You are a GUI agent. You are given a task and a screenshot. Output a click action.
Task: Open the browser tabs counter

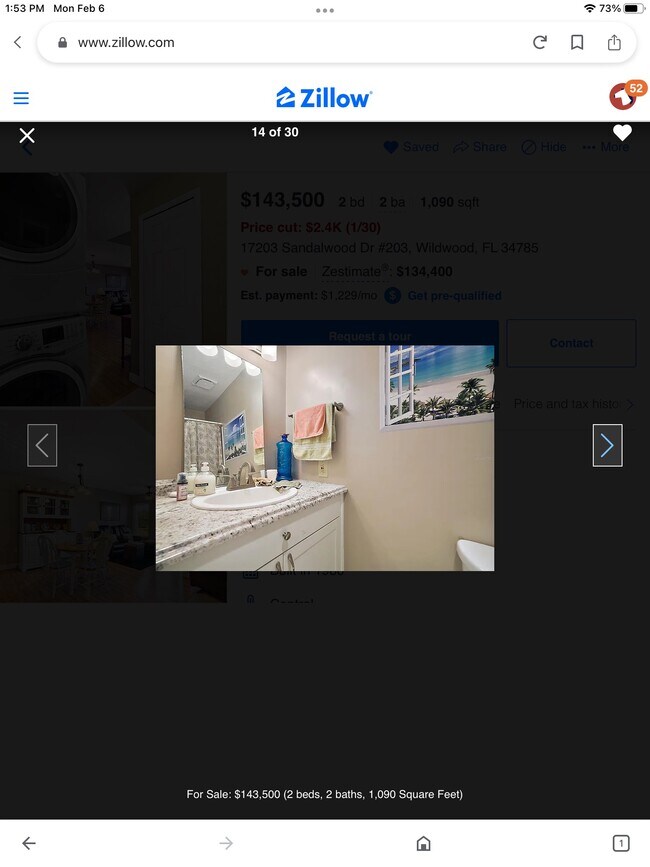[620, 843]
